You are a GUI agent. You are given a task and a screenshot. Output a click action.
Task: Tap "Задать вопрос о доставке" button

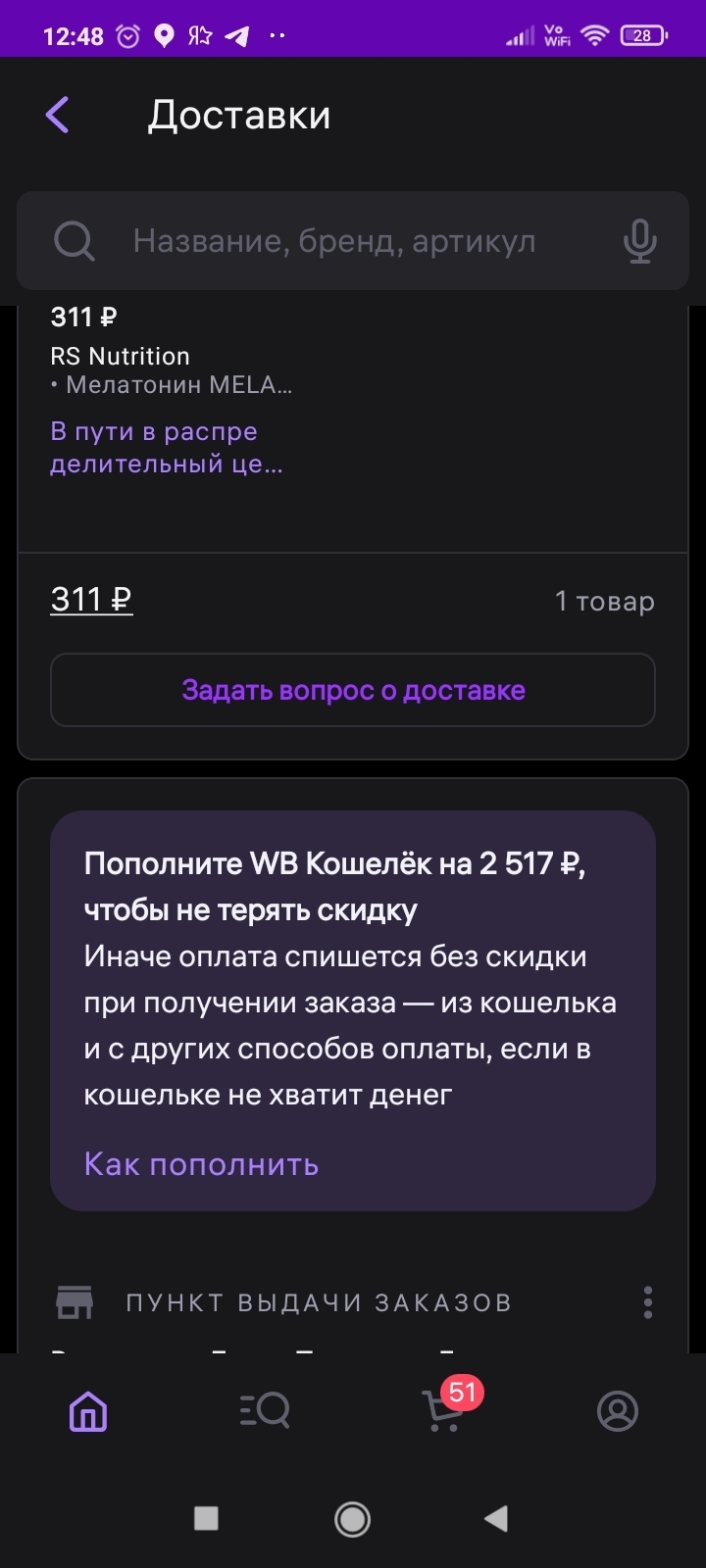pos(353,690)
